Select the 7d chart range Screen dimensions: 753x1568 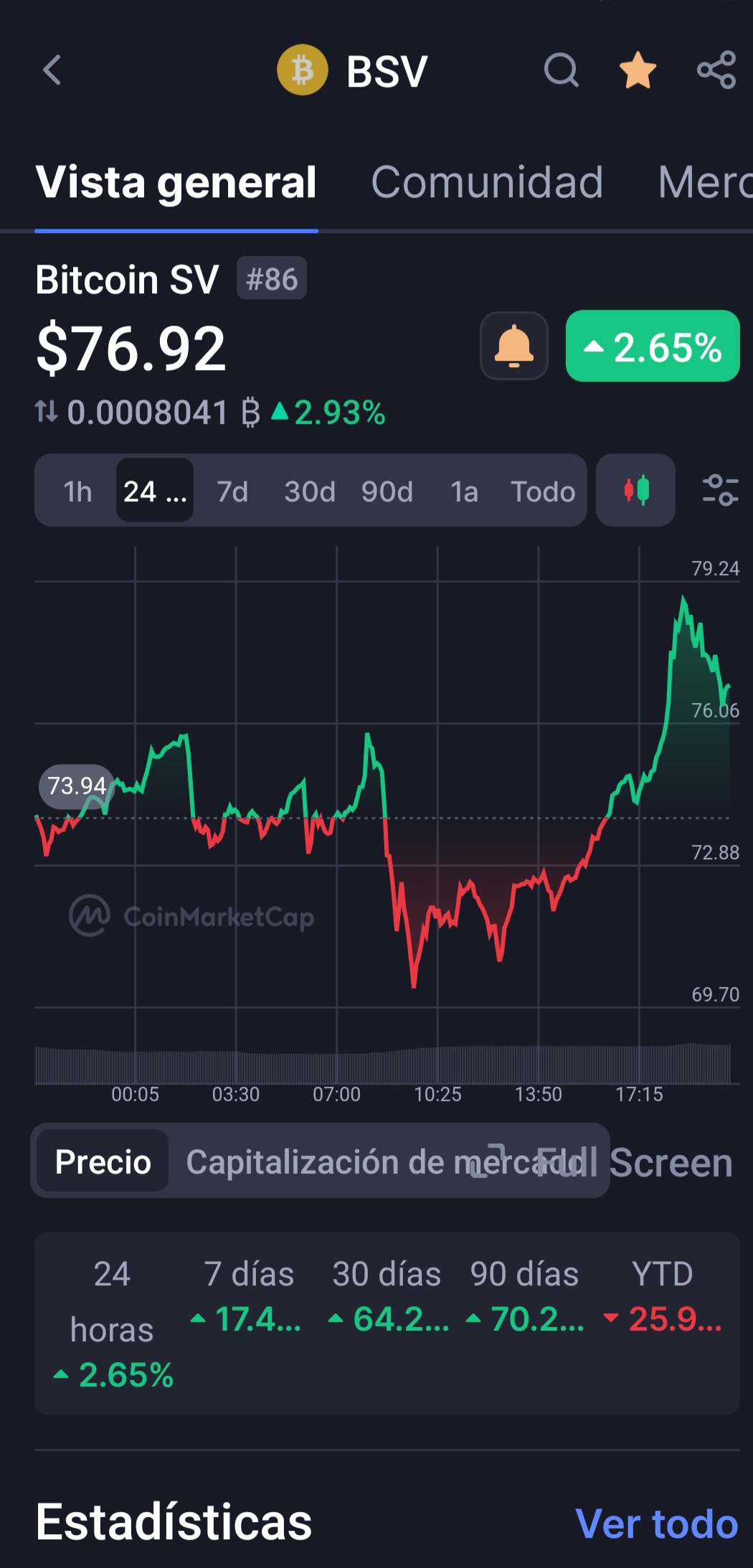pyautogui.click(x=232, y=491)
